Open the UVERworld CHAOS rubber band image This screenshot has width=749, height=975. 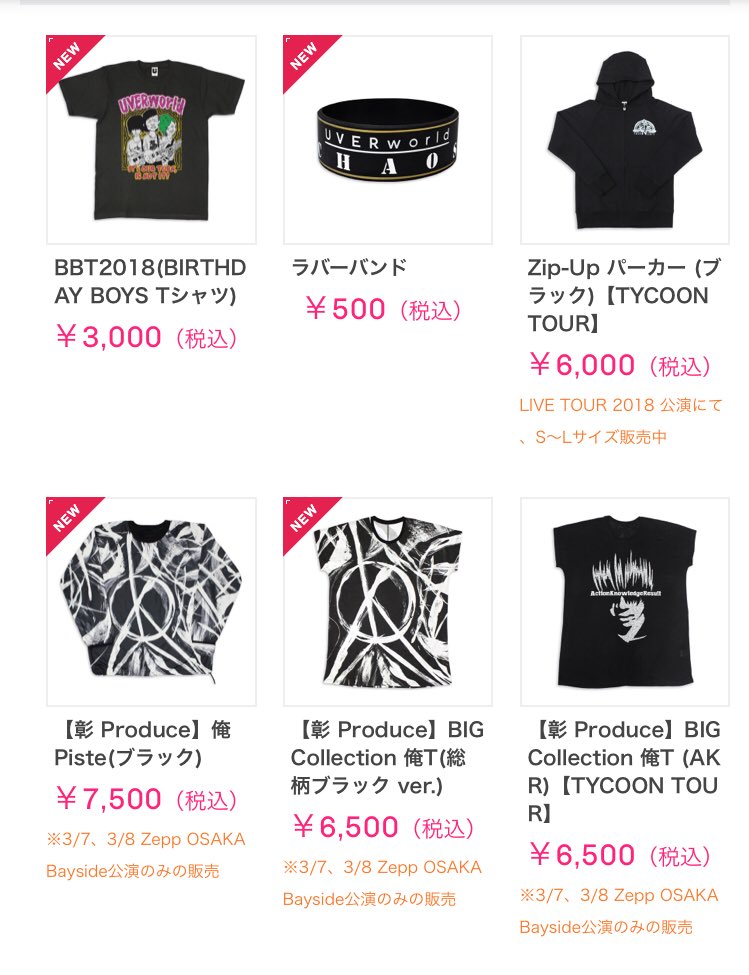tap(387, 140)
